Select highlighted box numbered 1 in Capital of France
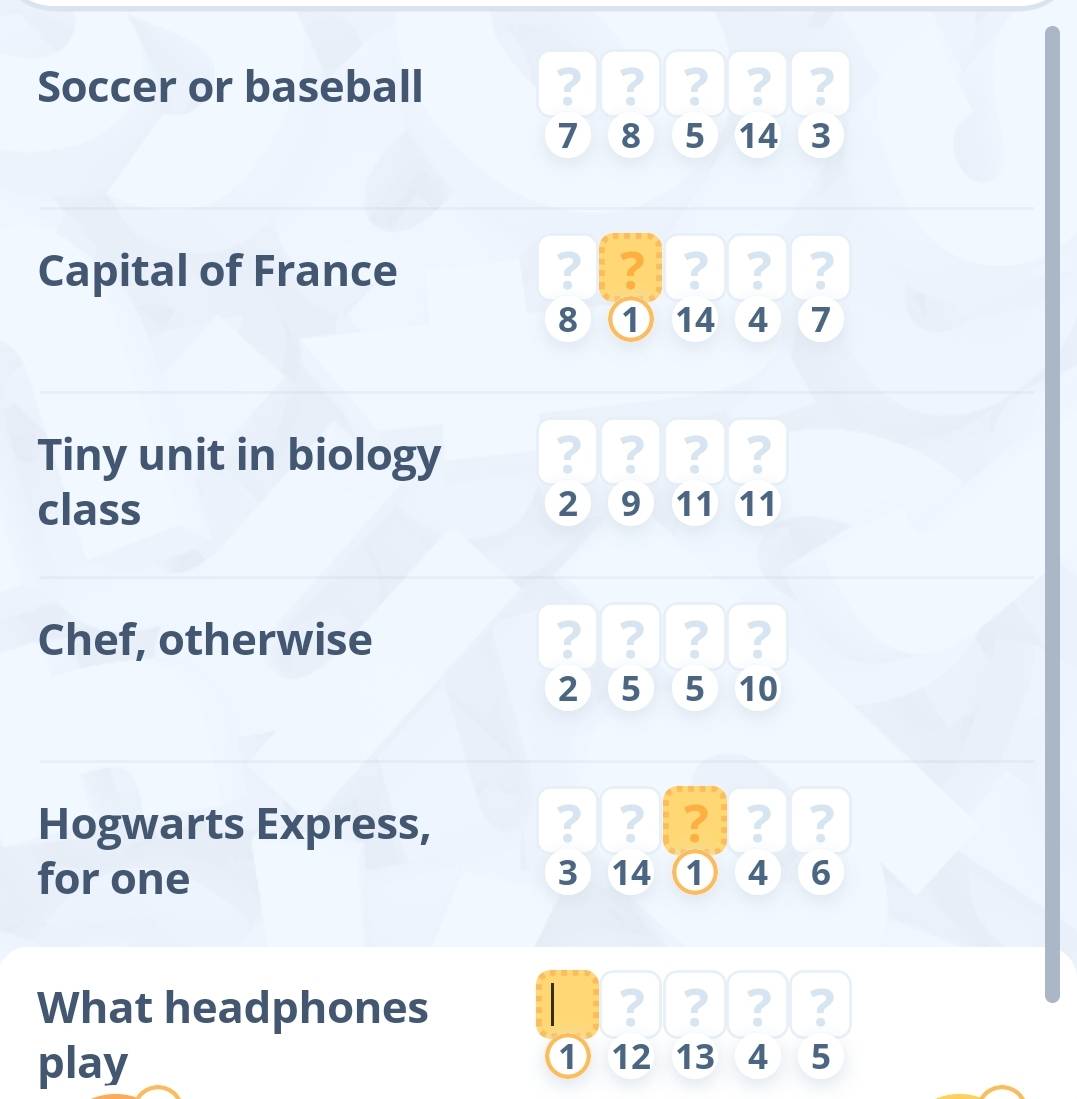 [x=631, y=268]
